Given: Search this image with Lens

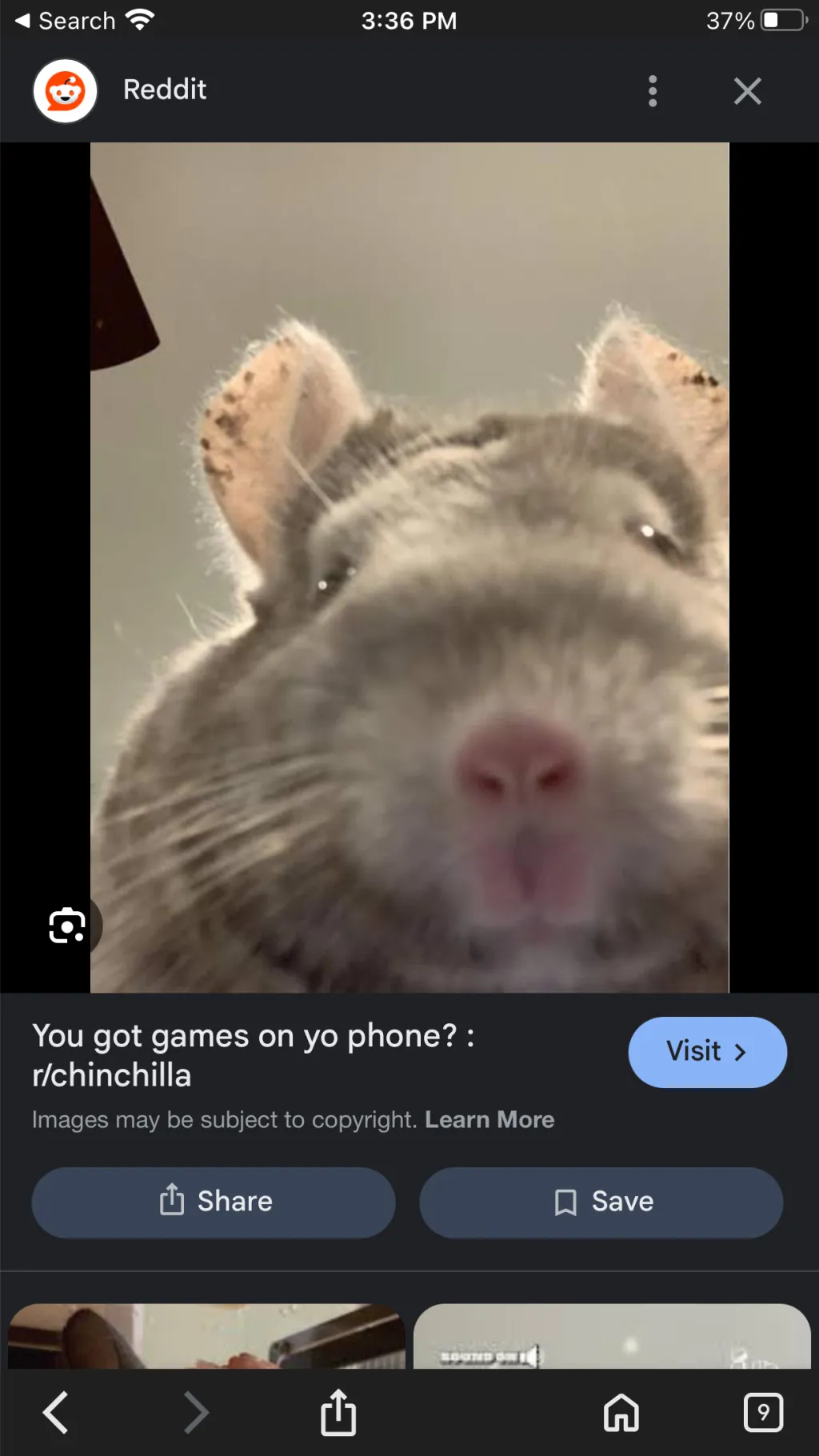Looking at the screenshot, I should 67,926.
